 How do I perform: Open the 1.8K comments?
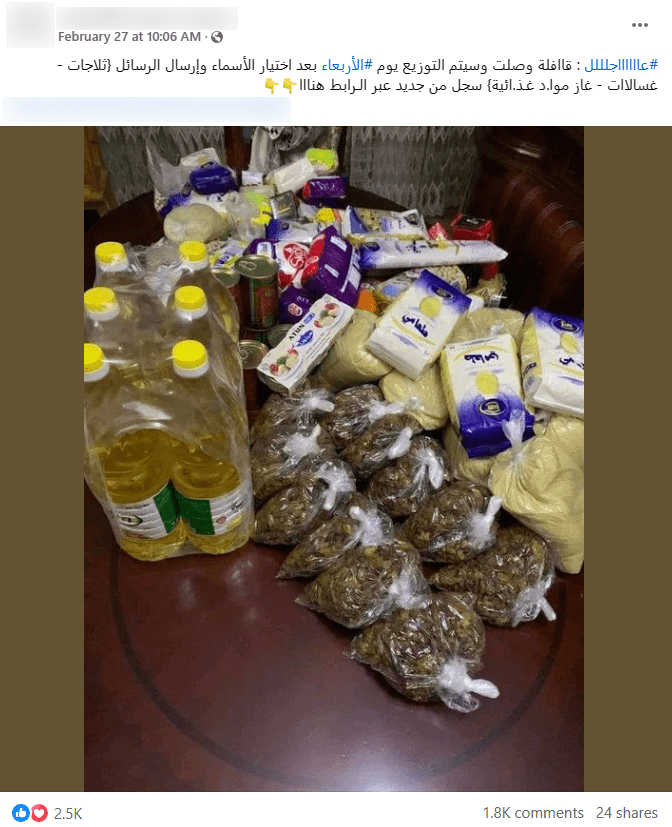(x=533, y=813)
